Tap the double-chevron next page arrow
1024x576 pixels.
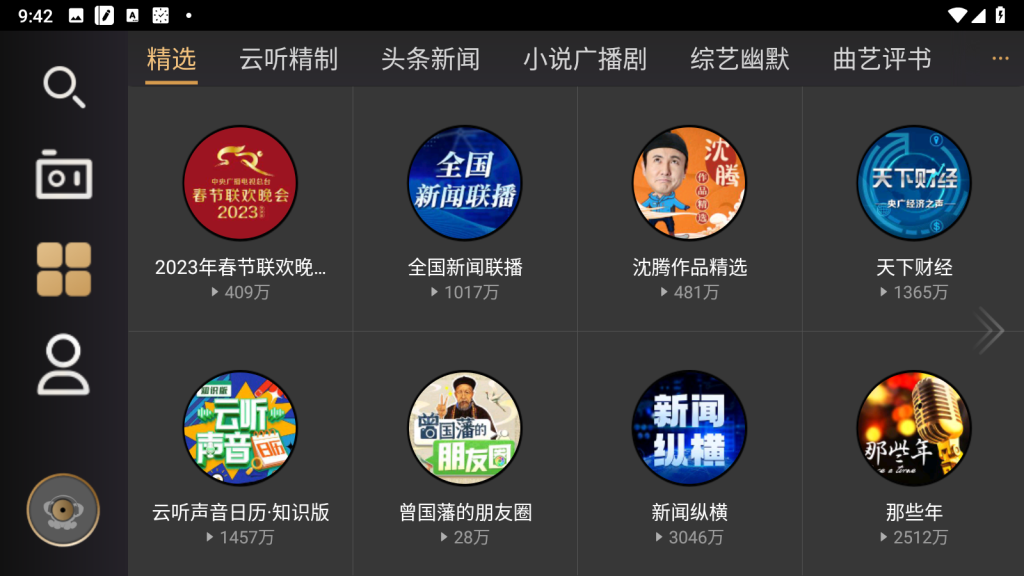(989, 331)
